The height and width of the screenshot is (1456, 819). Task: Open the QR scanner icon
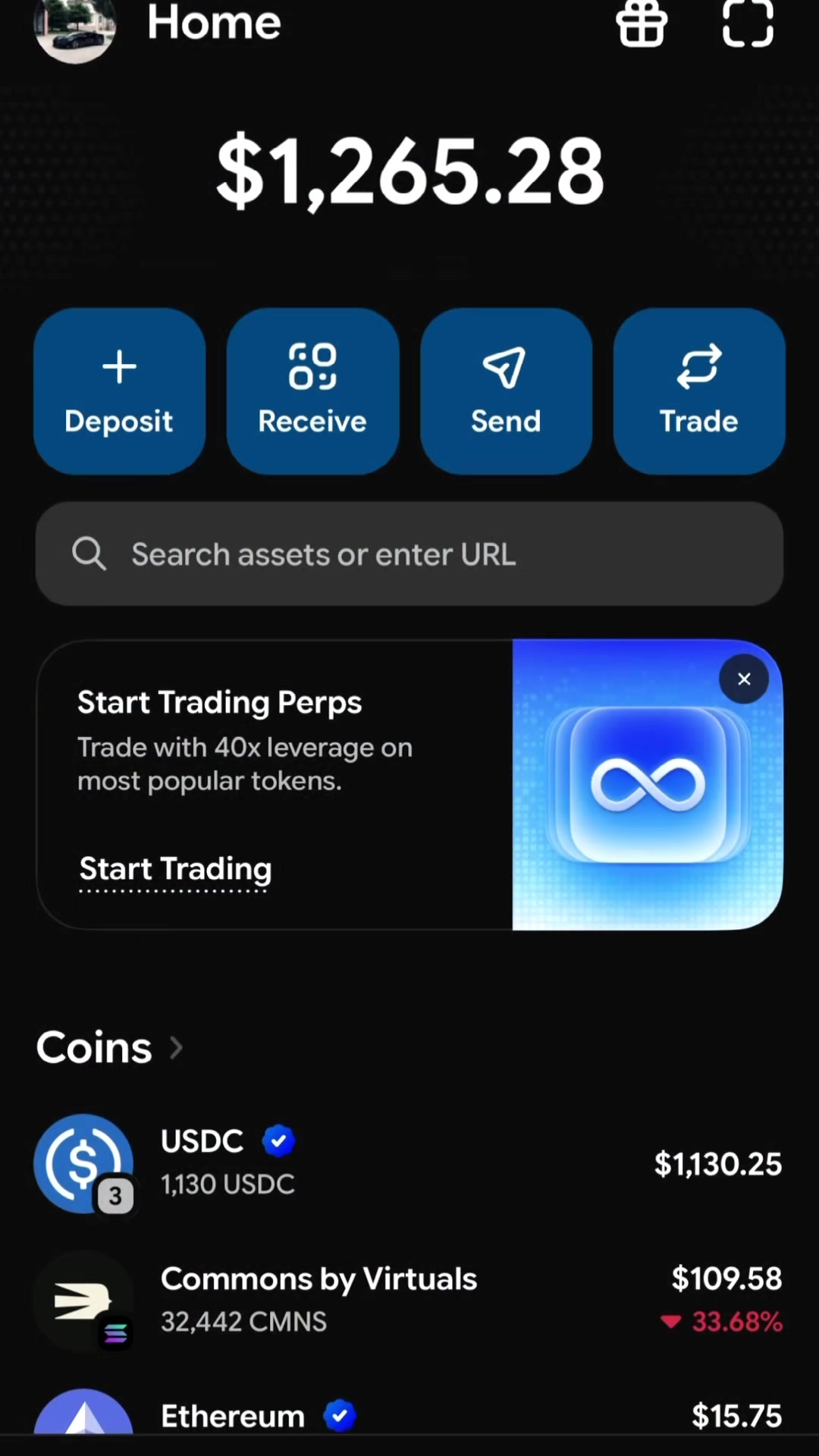[x=748, y=23]
